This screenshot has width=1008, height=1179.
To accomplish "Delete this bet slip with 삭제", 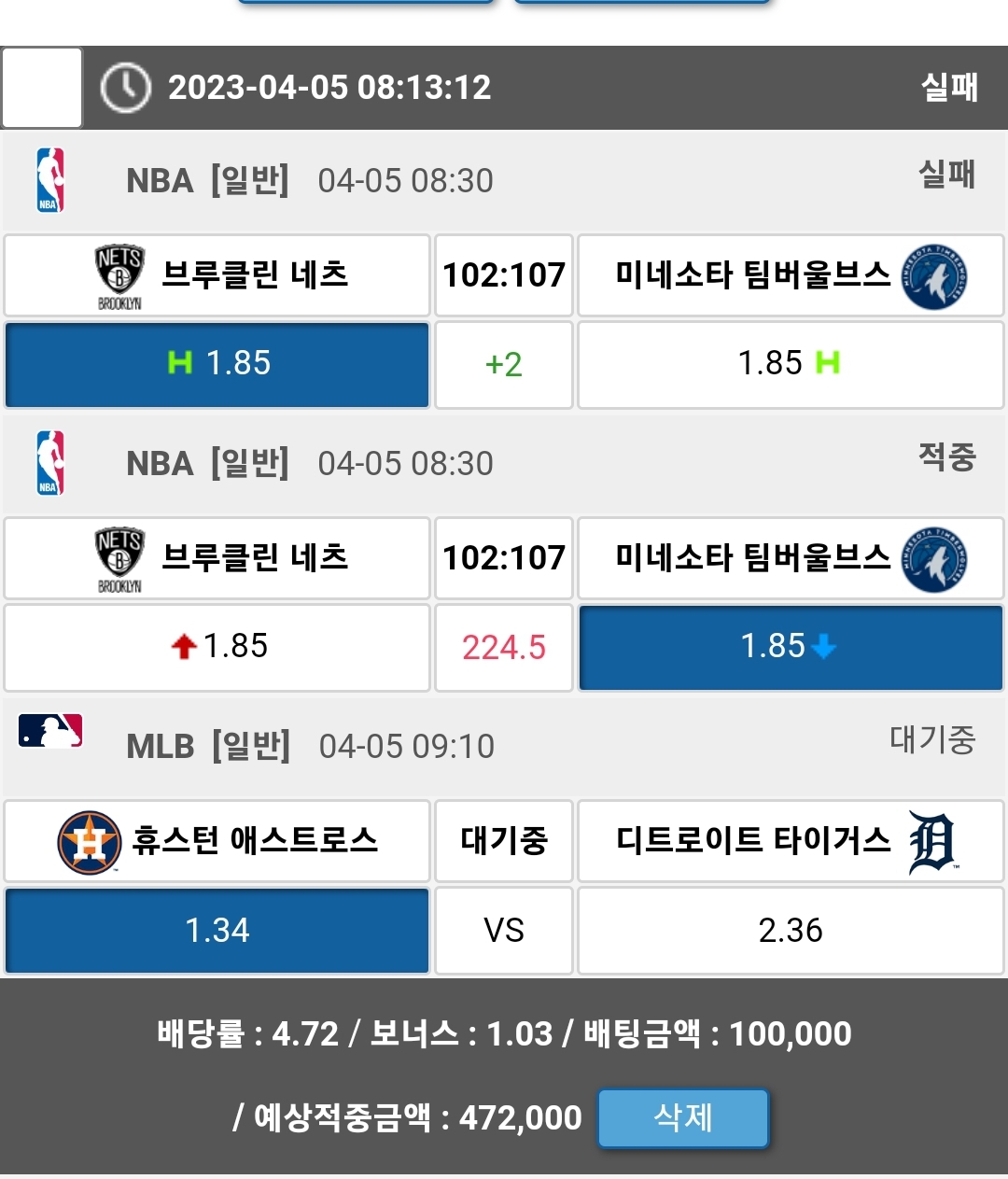I will tap(682, 1117).
